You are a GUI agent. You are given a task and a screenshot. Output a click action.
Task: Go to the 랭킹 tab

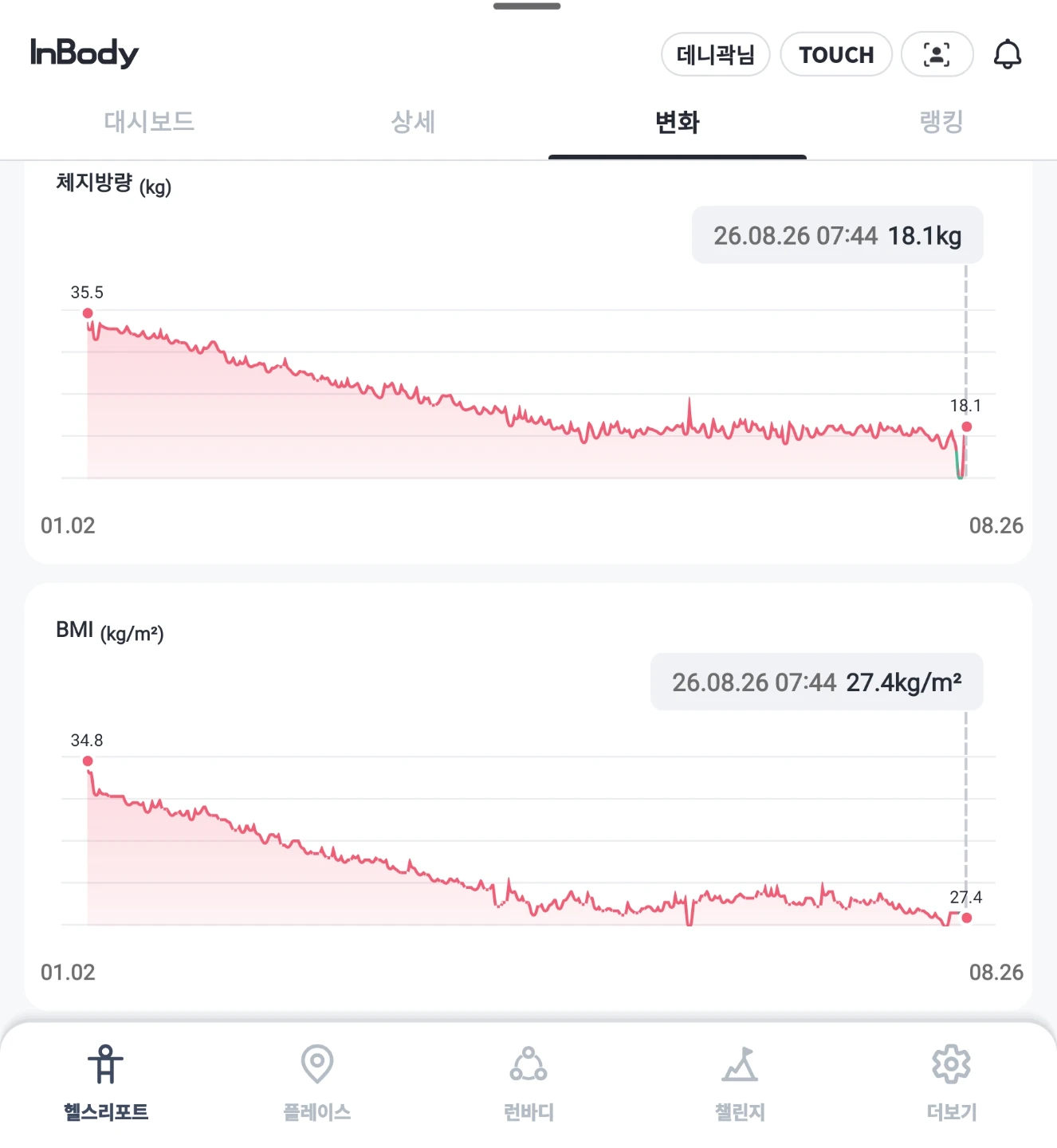point(941,121)
